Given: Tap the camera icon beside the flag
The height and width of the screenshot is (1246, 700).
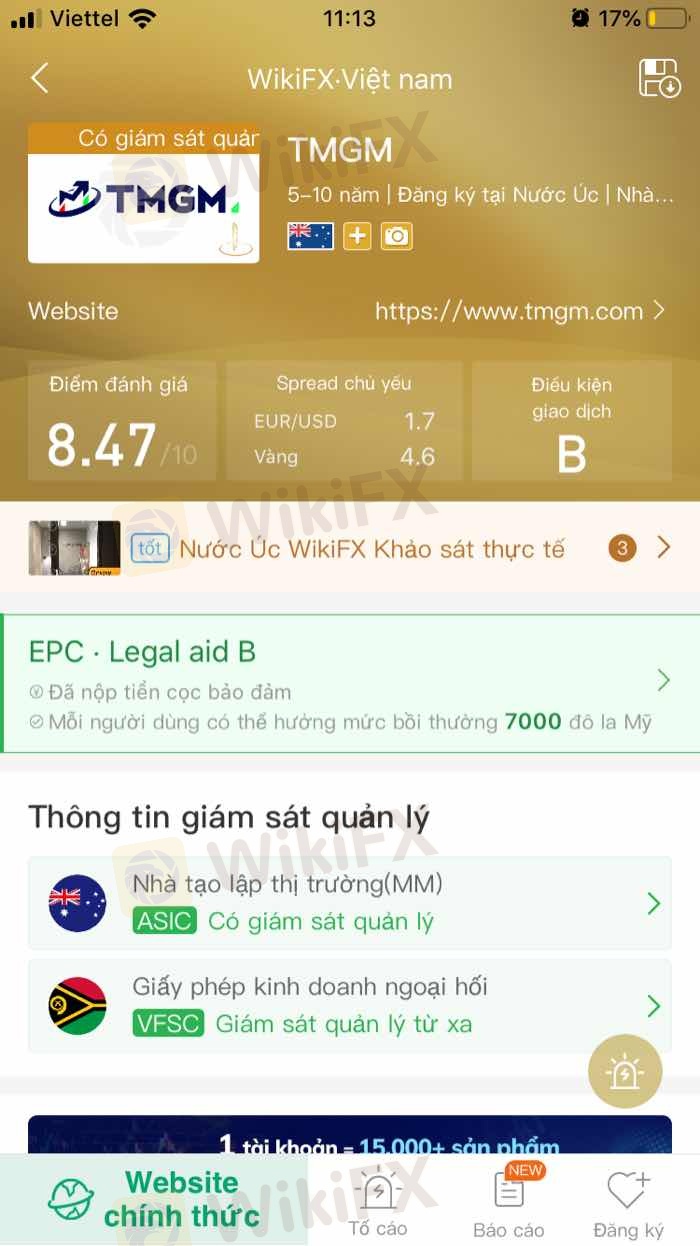Looking at the screenshot, I should pyautogui.click(x=396, y=236).
